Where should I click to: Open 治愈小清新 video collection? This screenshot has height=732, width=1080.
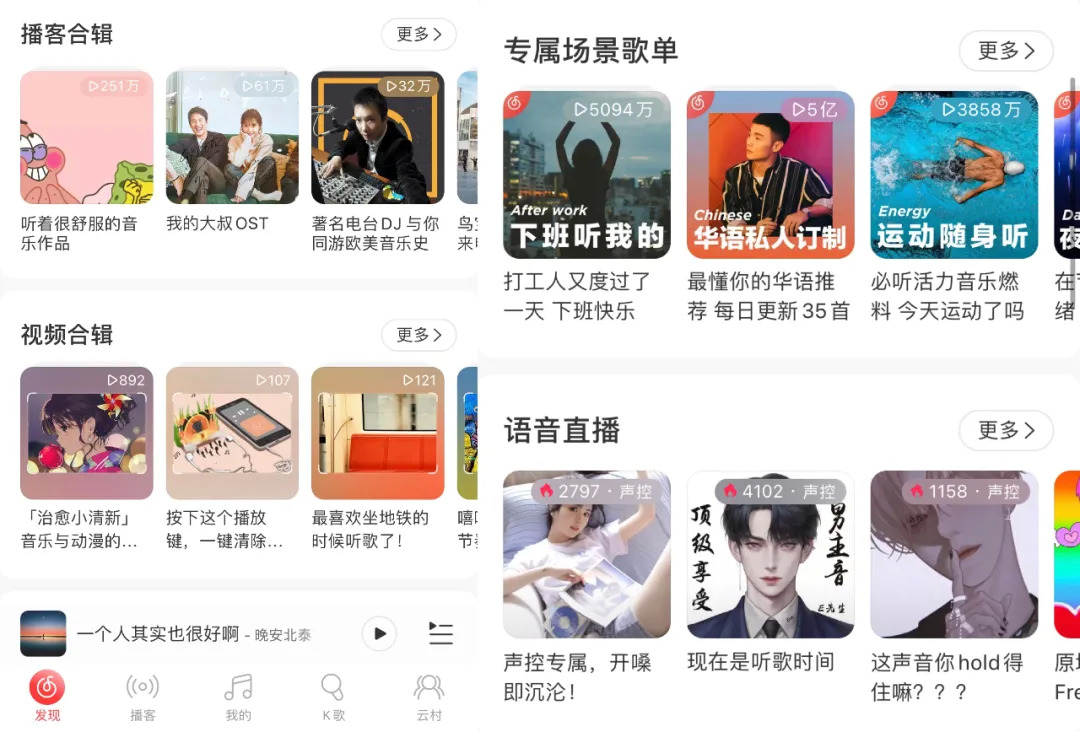(x=86, y=433)
